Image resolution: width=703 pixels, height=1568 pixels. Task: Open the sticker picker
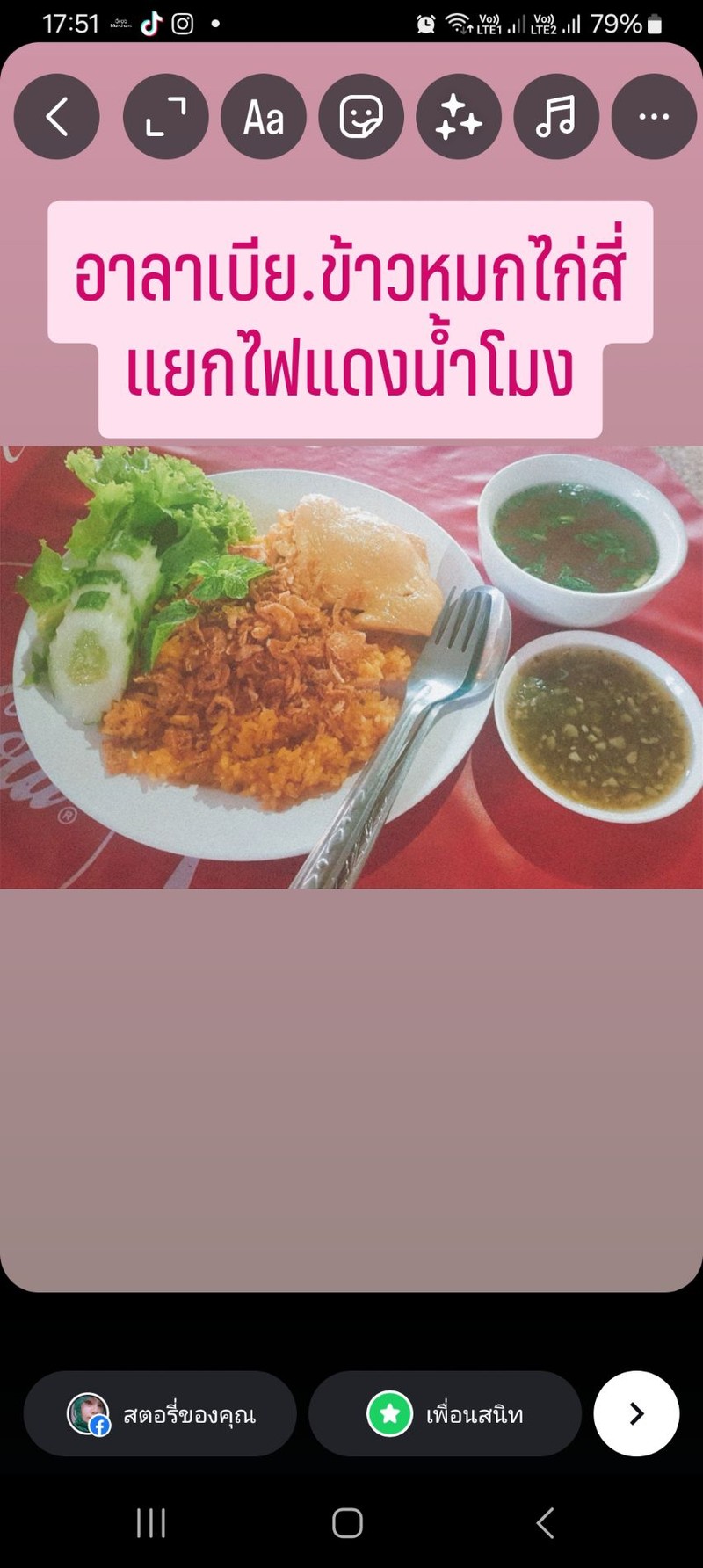coord(361,117)
